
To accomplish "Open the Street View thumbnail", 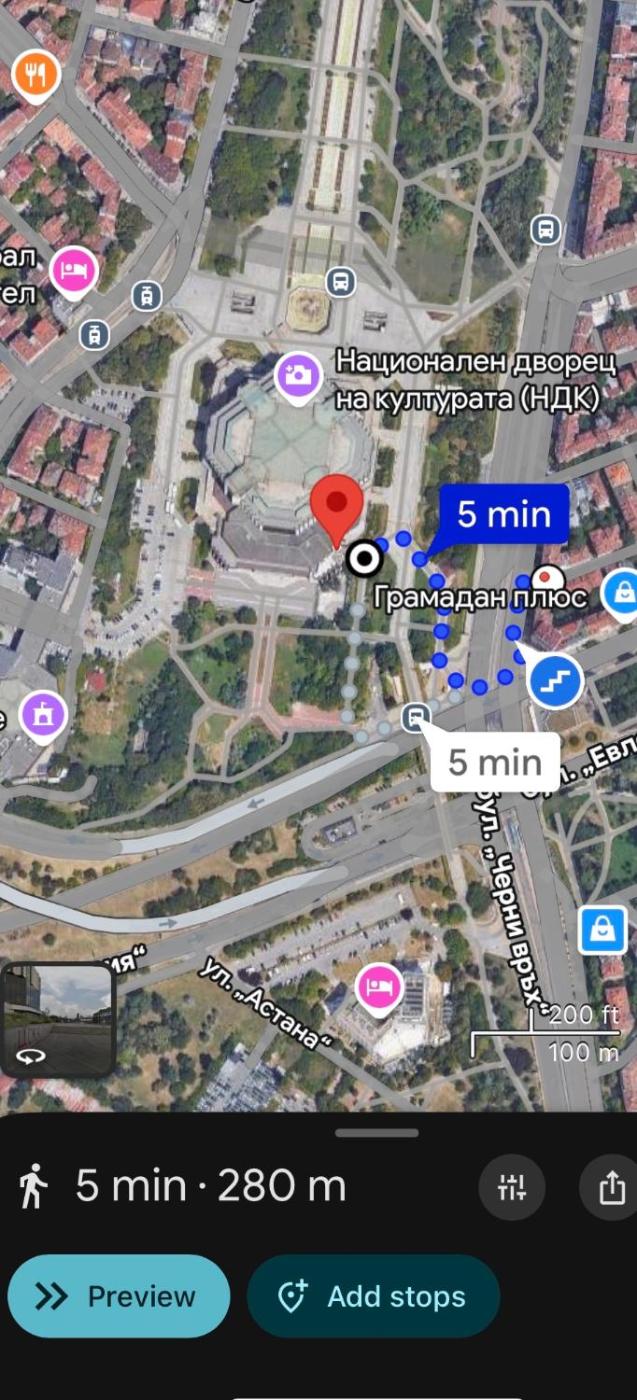I will point(57,1019).
